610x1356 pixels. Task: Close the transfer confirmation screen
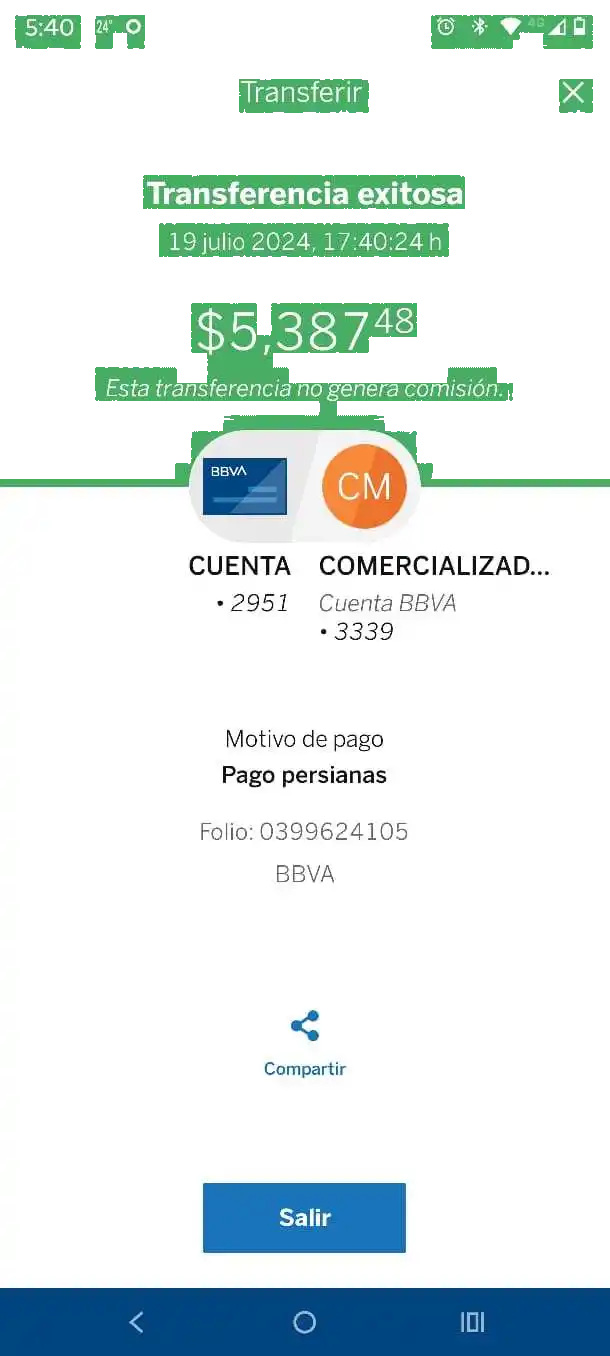point(573,93)
